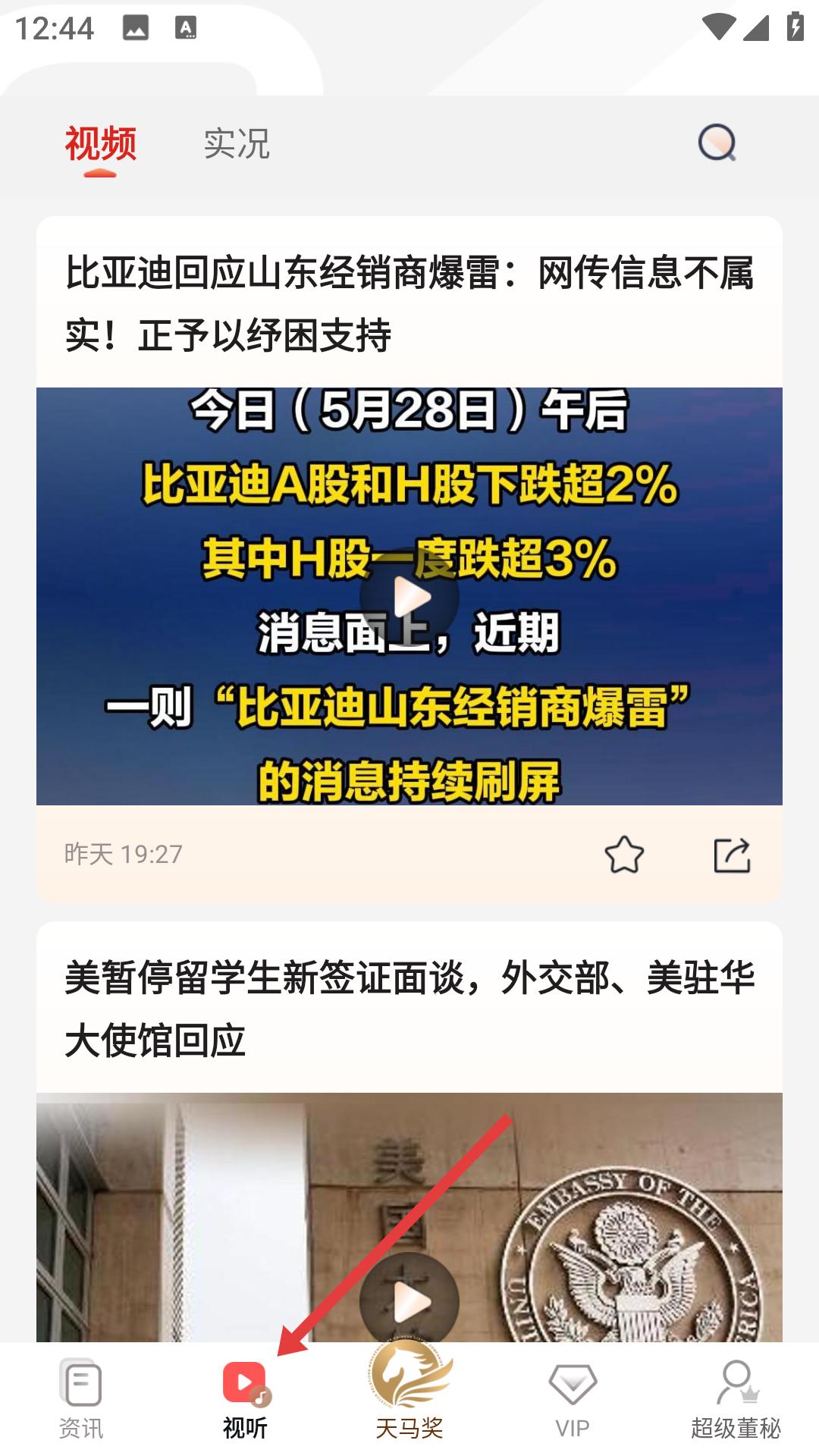Viewport: 819px width, 1456px height.
Task: Play the 美驻华大使馆 video
Action: click(409, 1302)
